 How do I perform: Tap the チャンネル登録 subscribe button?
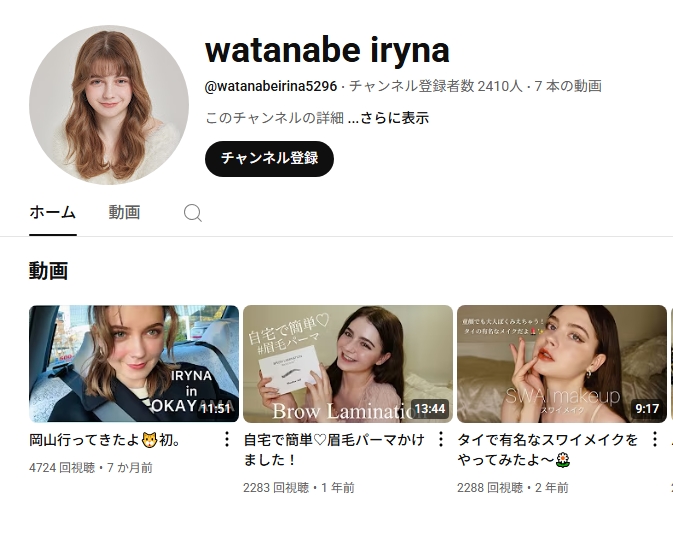point(269,158)
